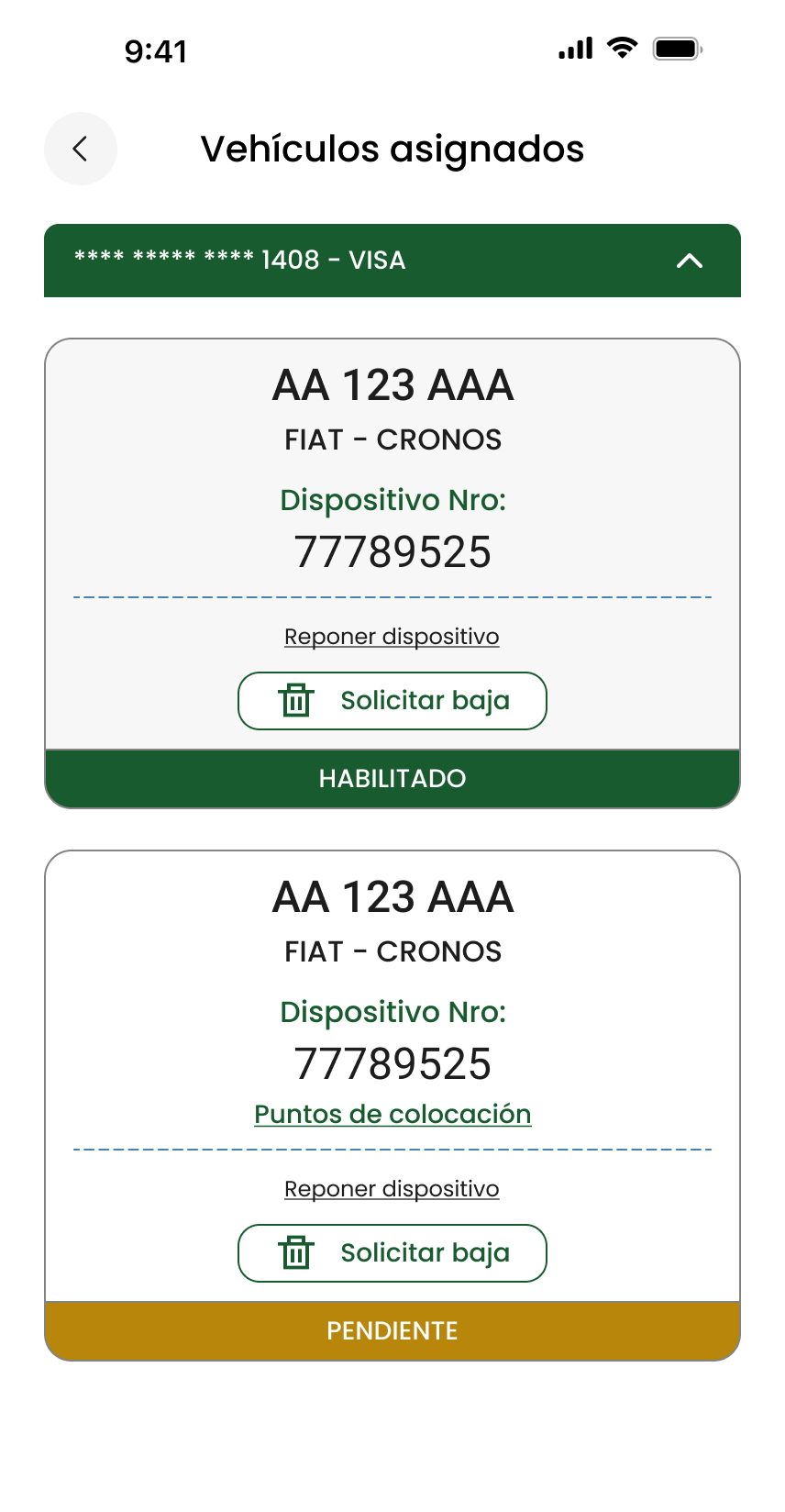Tap Reponer dispositivo in the HABILITADO card
This screenshot has height=1512, width=785.
pyautogui.click(x=392, y=637)
